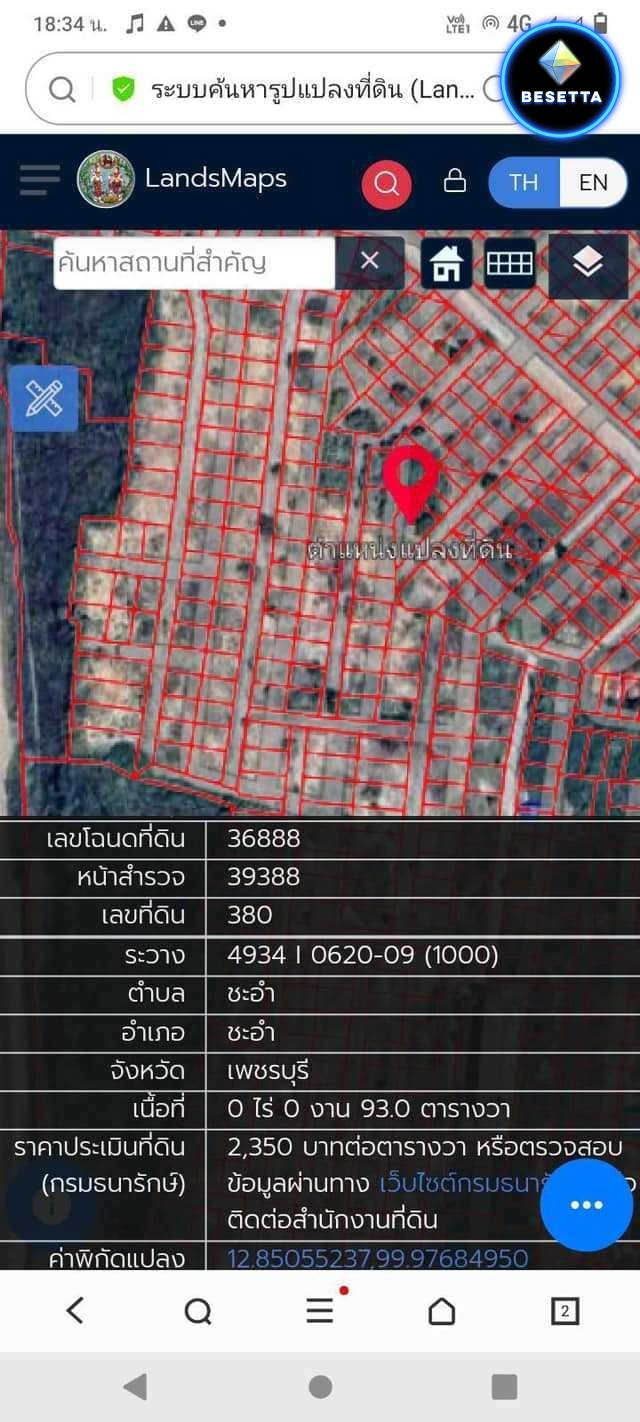The height and width of the screenshot is (1422, 640).
Task: Tap the browser address bar
Action: coord(300,90)
